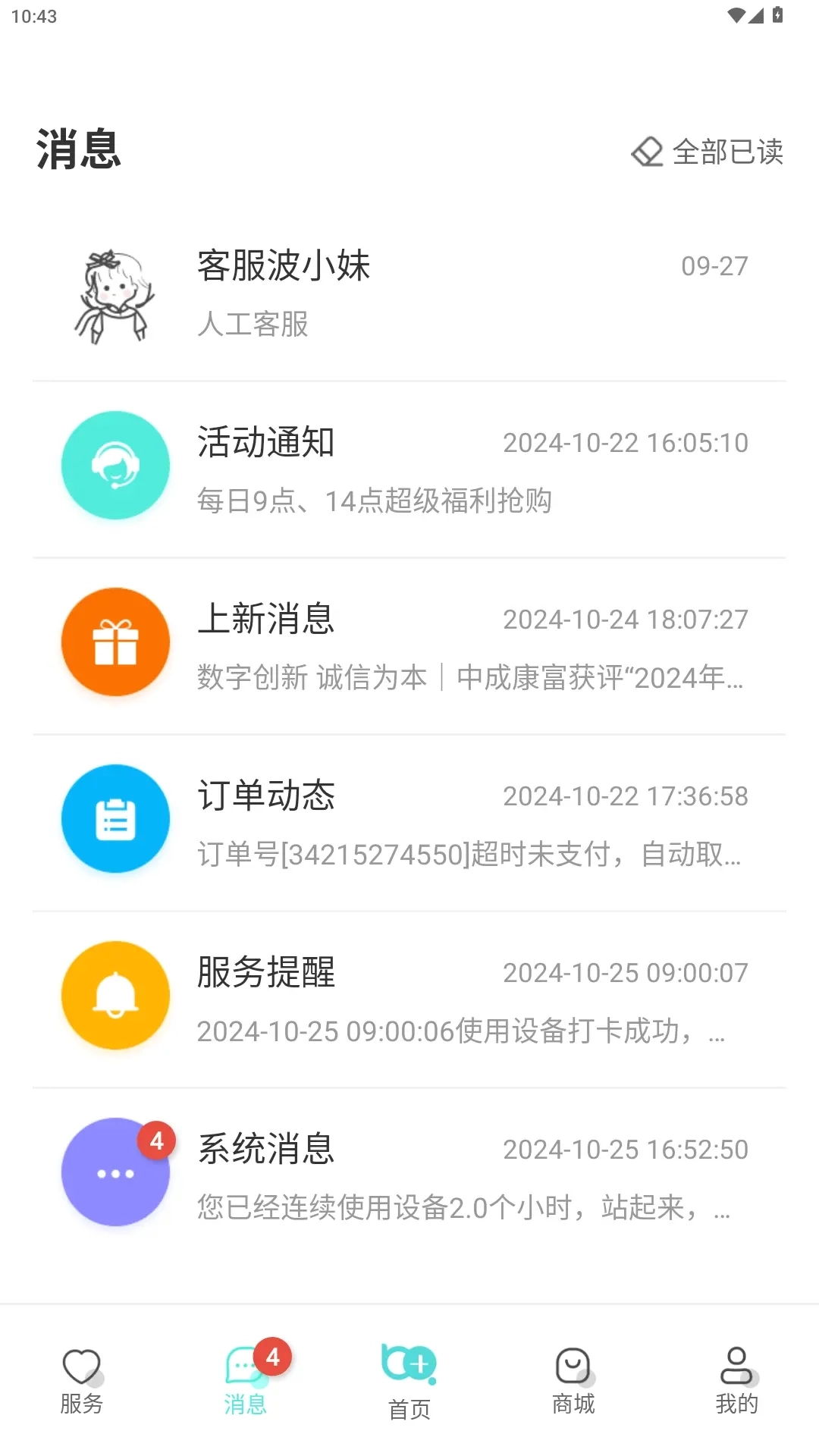Tap the red badge 4 on 系统消息

[x=157, y=1140]
